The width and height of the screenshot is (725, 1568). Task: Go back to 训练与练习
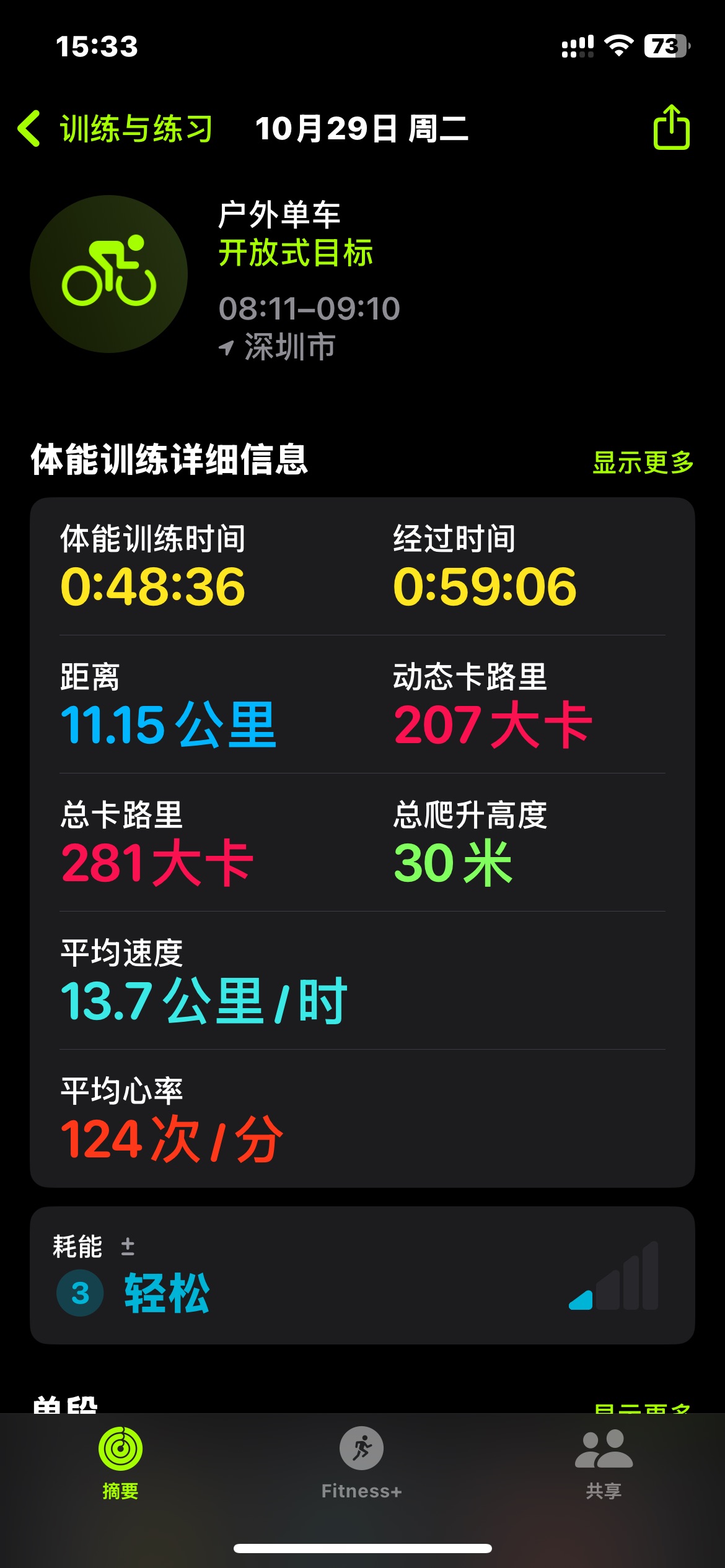(x=115, y=129)
